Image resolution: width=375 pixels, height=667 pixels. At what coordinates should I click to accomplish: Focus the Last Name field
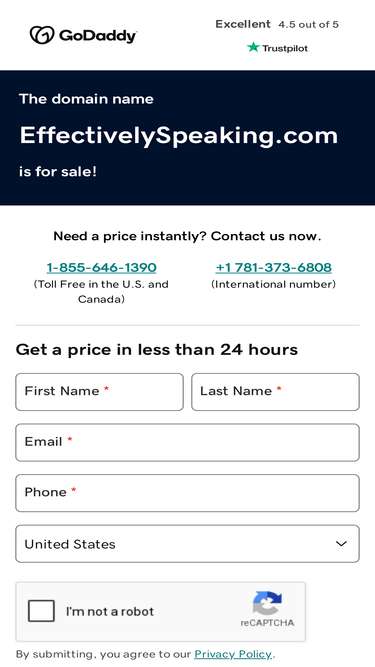pyautogui.click(x=275, y=392)
